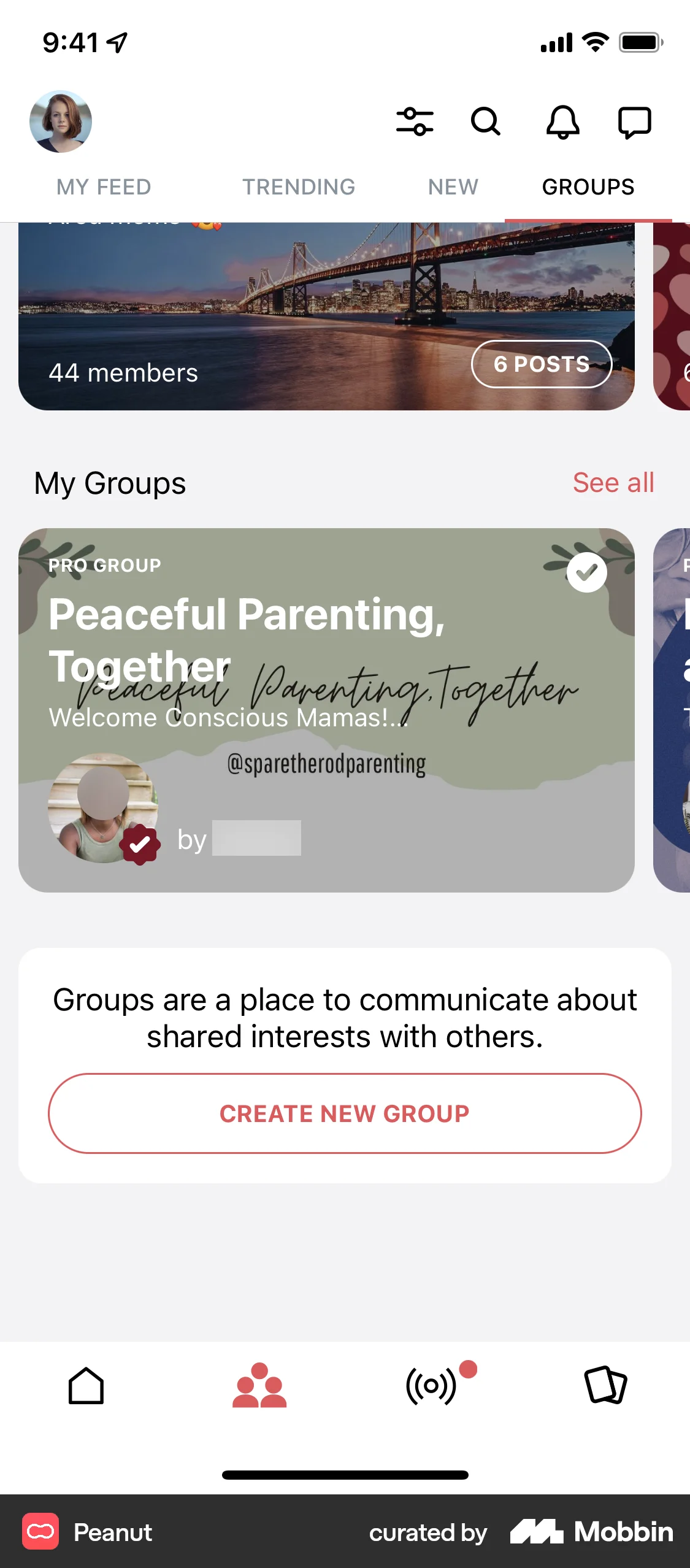Tap the Peanut logo at the bottom

coord(41,1533)
